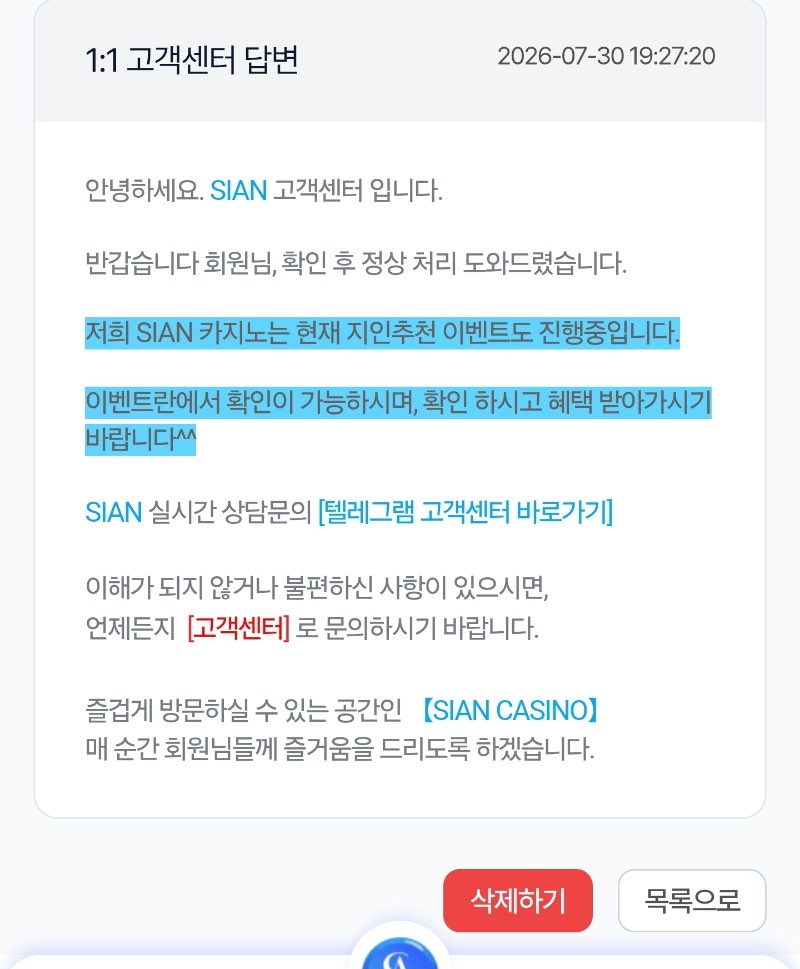Go back with the 목록으로 button
800x969 pixels.
(x=692, y=900)
